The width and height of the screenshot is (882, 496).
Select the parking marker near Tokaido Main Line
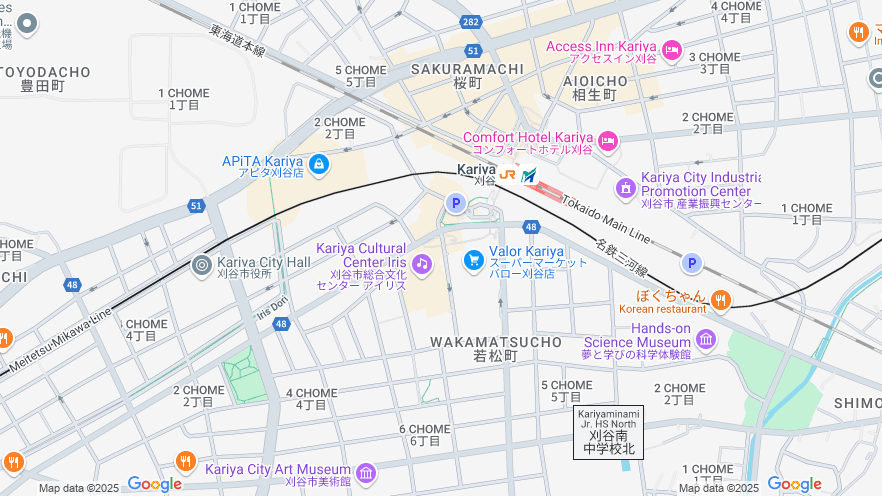(691, 263)
